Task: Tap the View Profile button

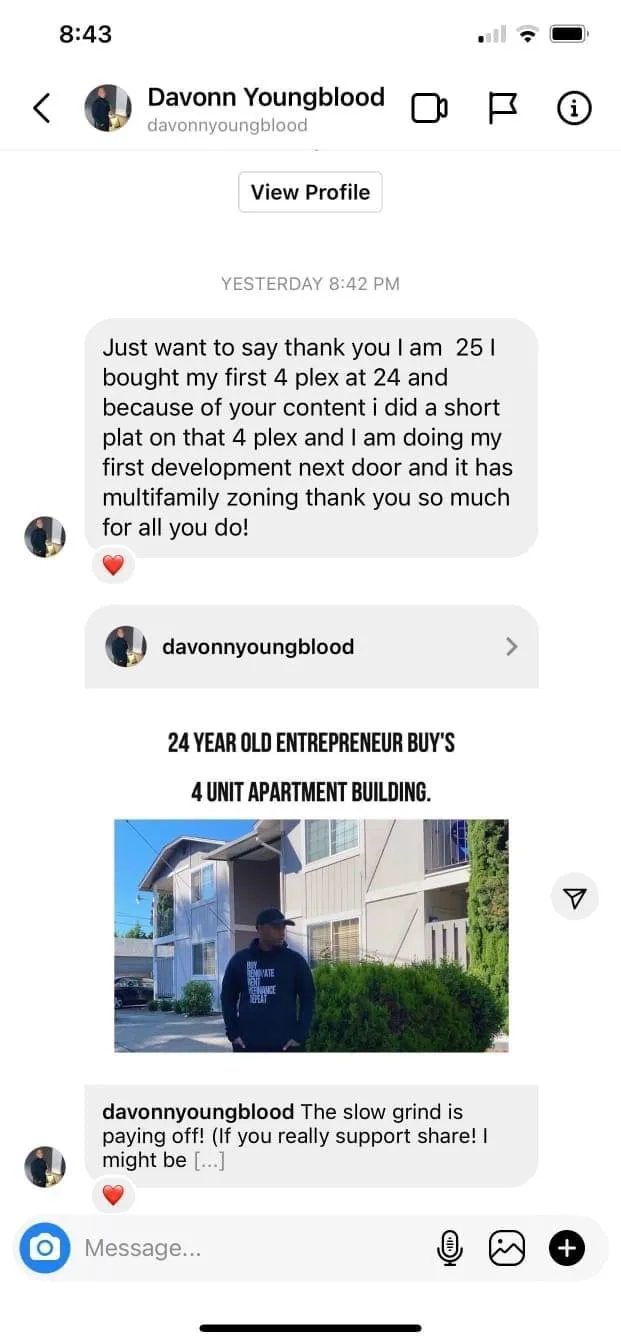Action: (310, 192)
